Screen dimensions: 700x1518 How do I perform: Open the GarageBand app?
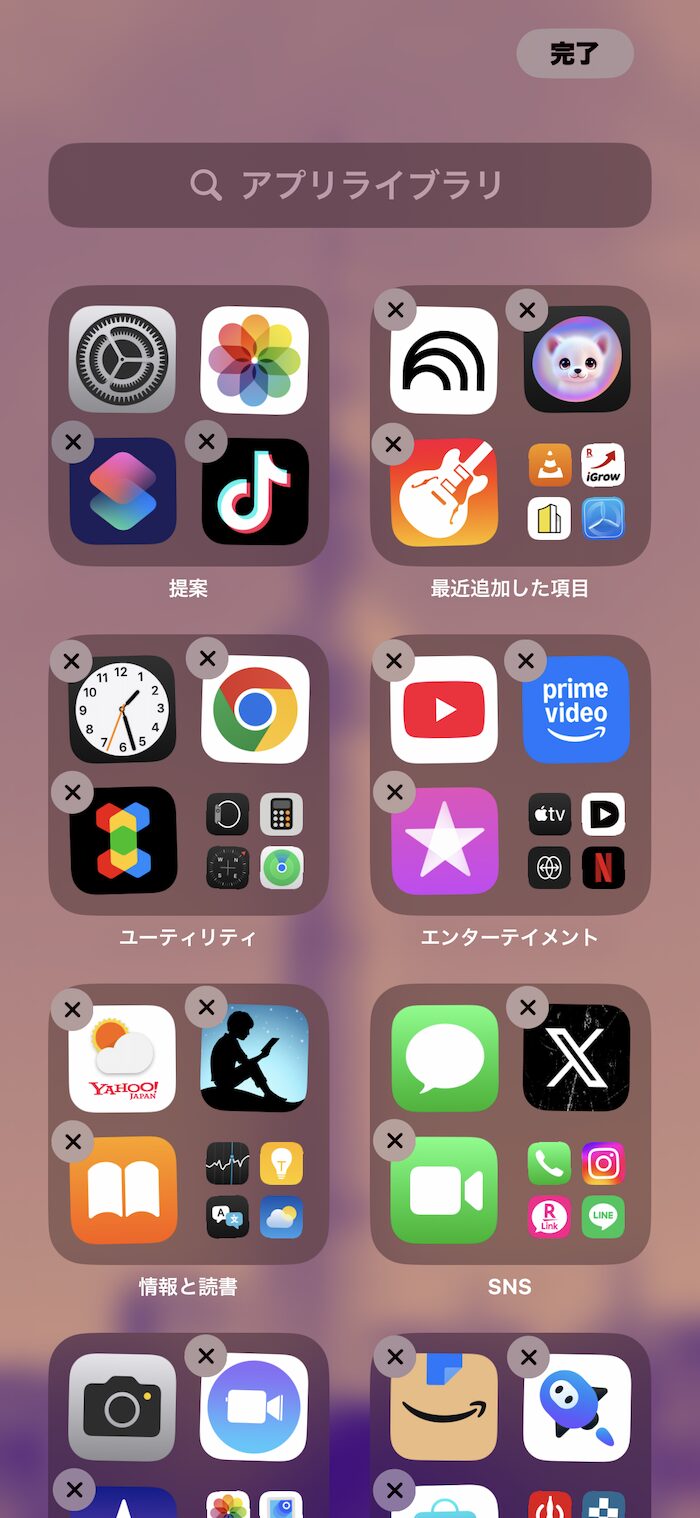(444, 492)
